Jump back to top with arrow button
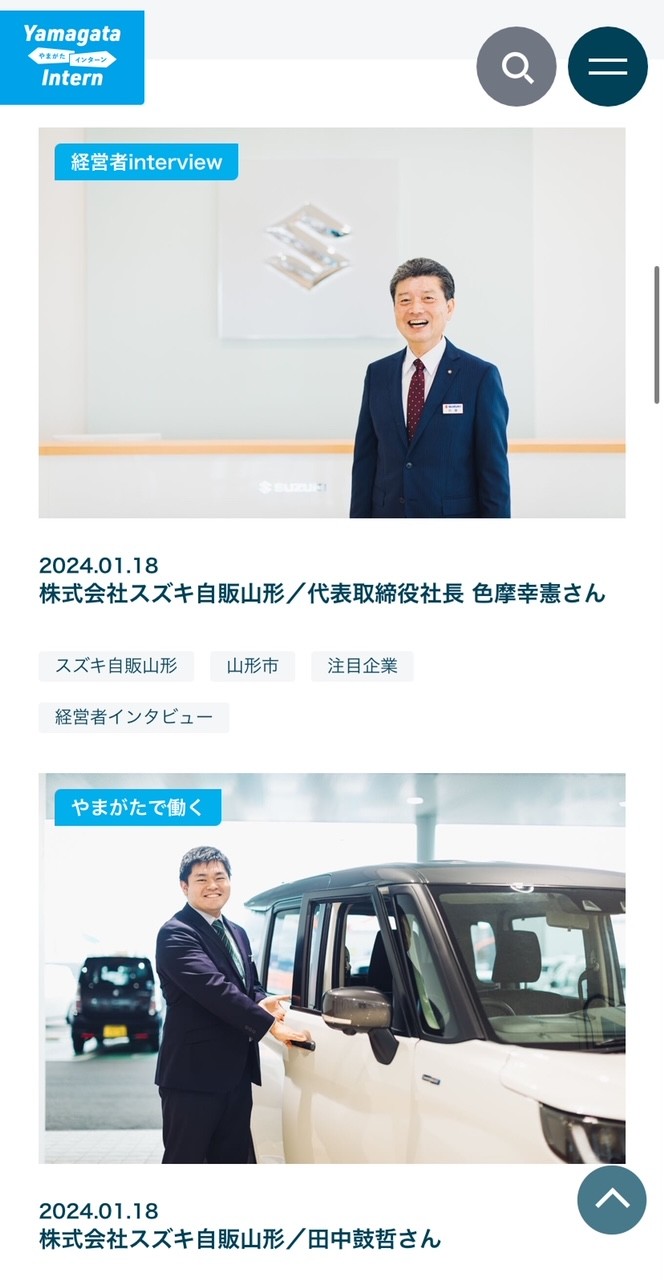Image resolution: width=664 pixels, height=1280 pixels. point(611,1199)
